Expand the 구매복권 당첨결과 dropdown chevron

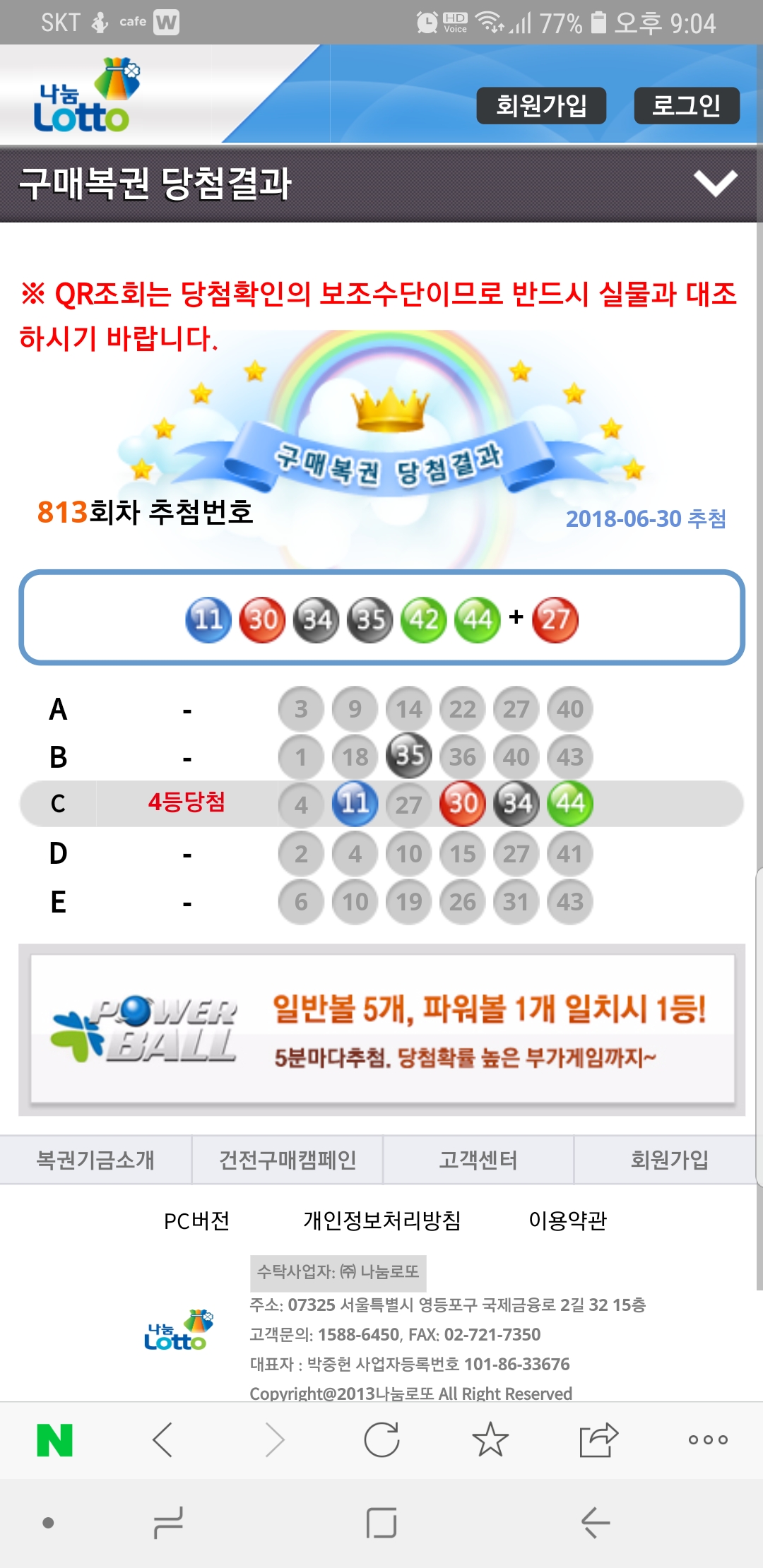715,184
